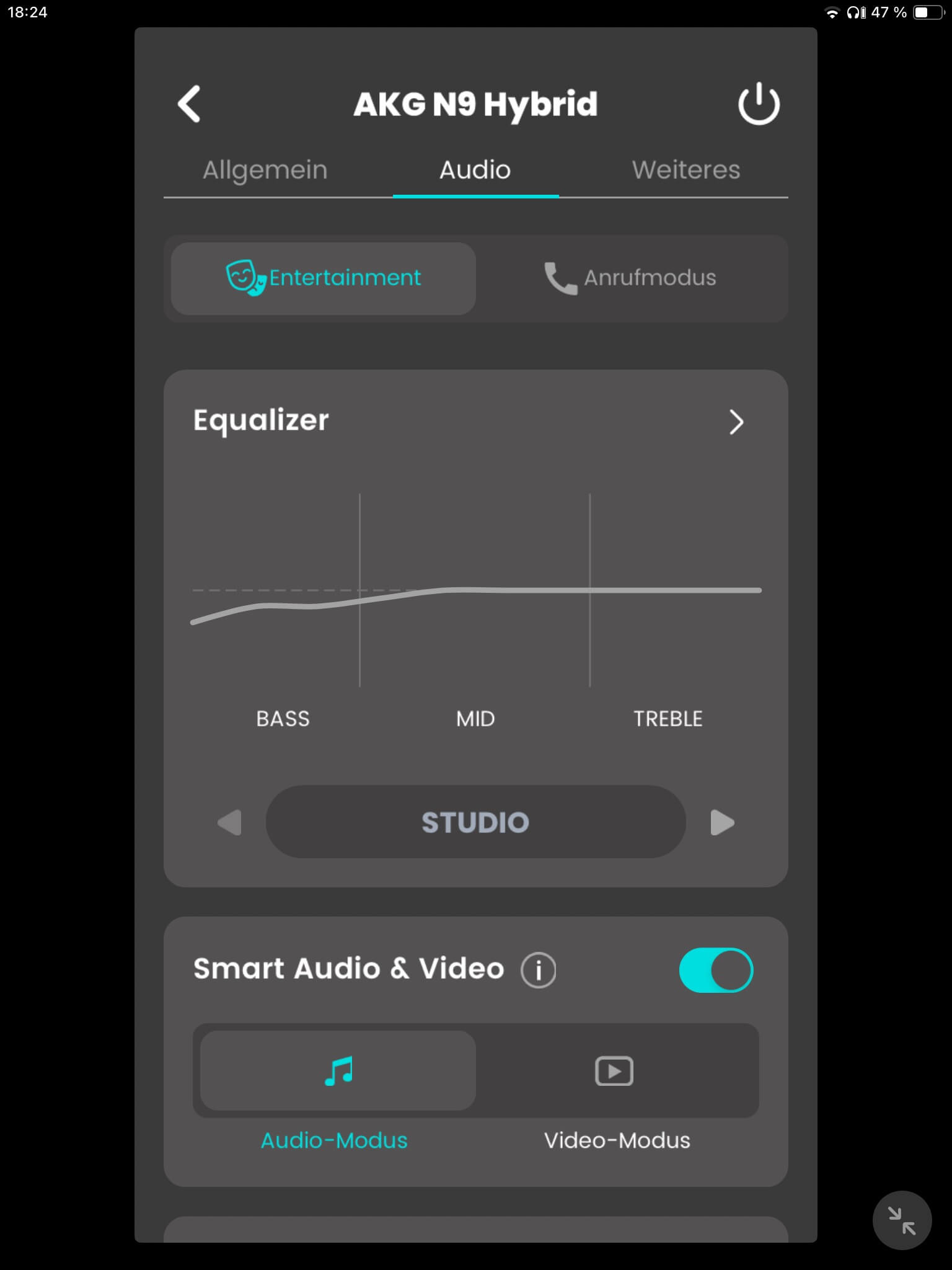Select the previous equalizer preset
This screenshot has height=1270, width=952.
229,822
